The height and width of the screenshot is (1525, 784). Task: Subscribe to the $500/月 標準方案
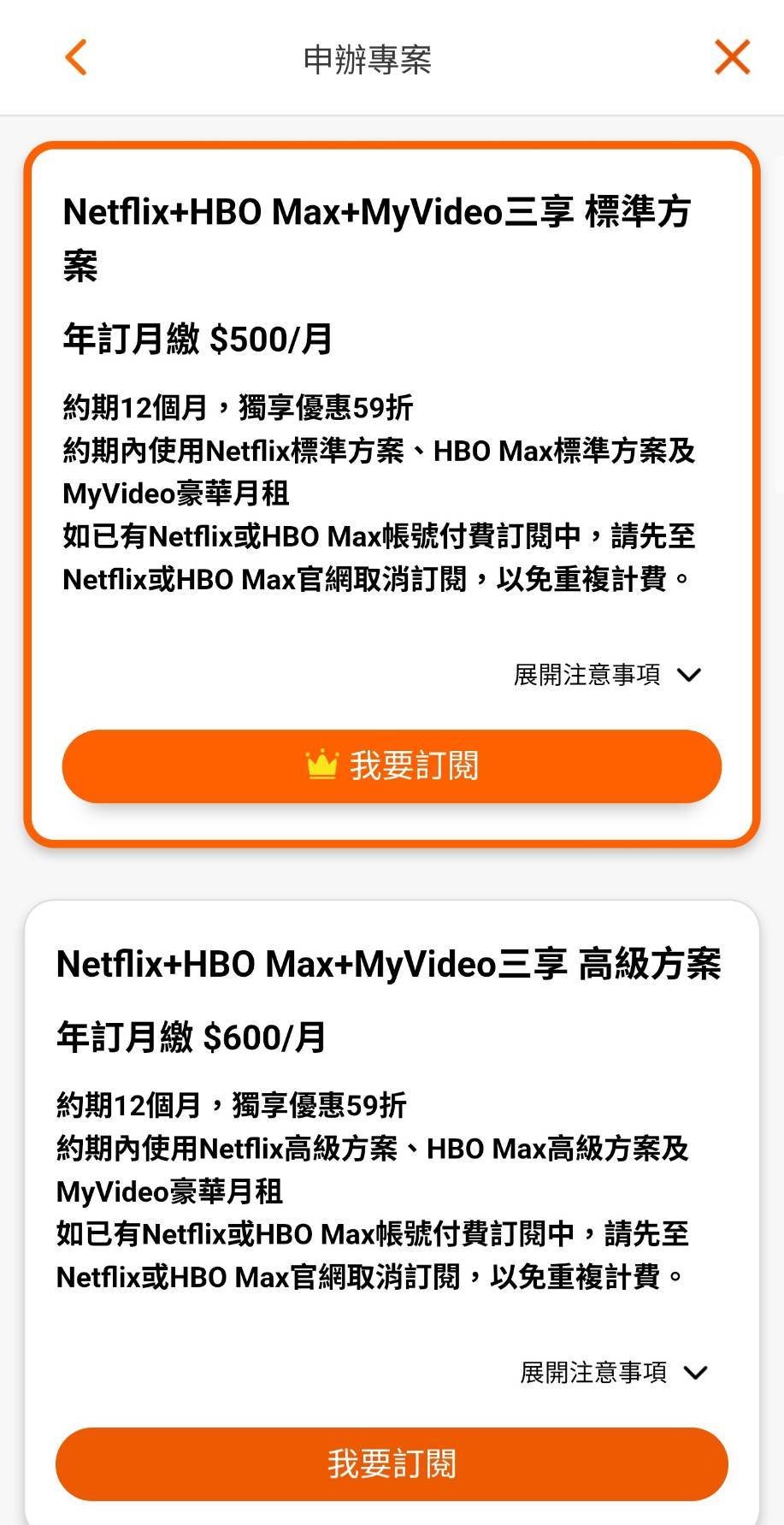coord(392,765)
